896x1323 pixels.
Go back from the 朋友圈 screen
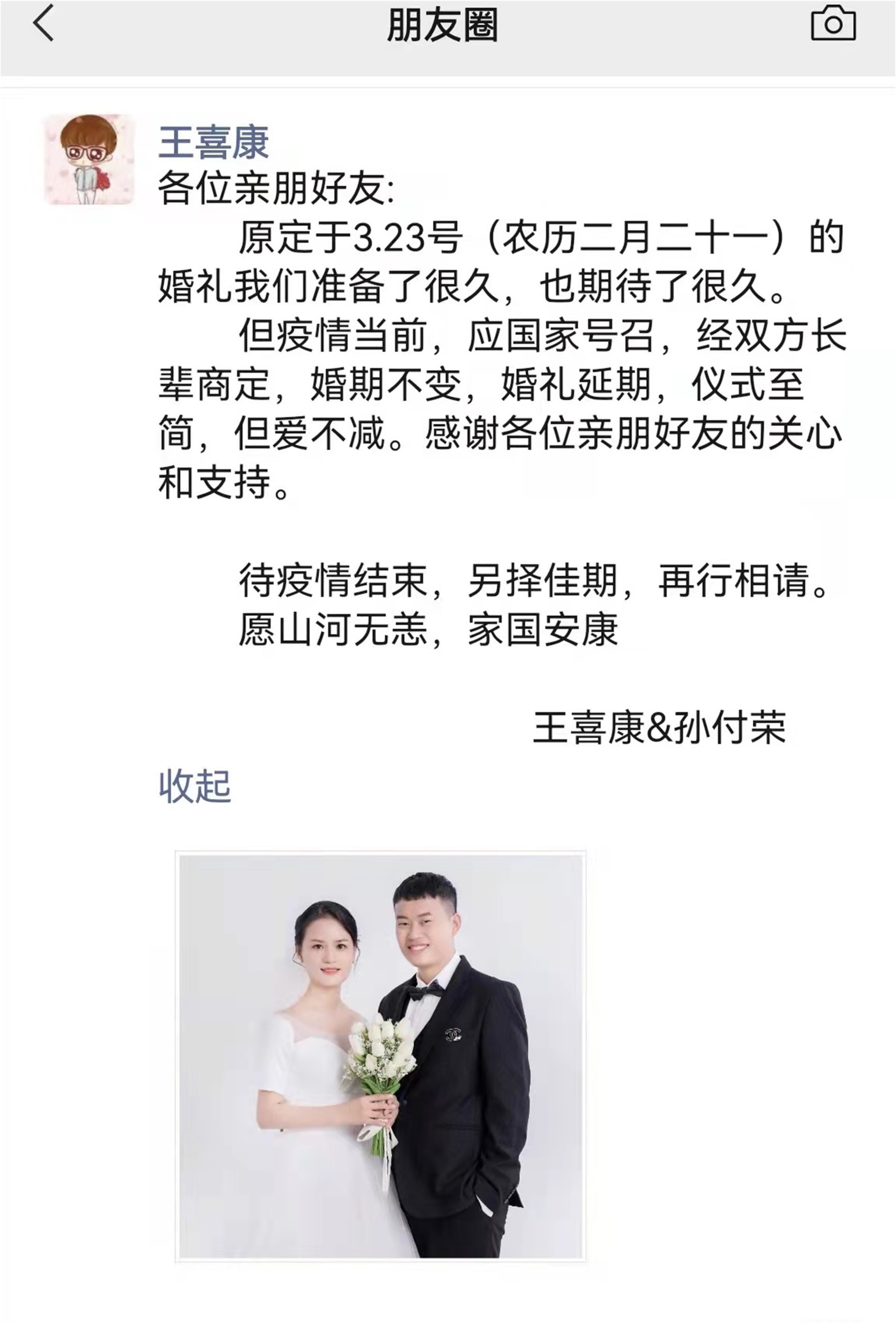43,23
